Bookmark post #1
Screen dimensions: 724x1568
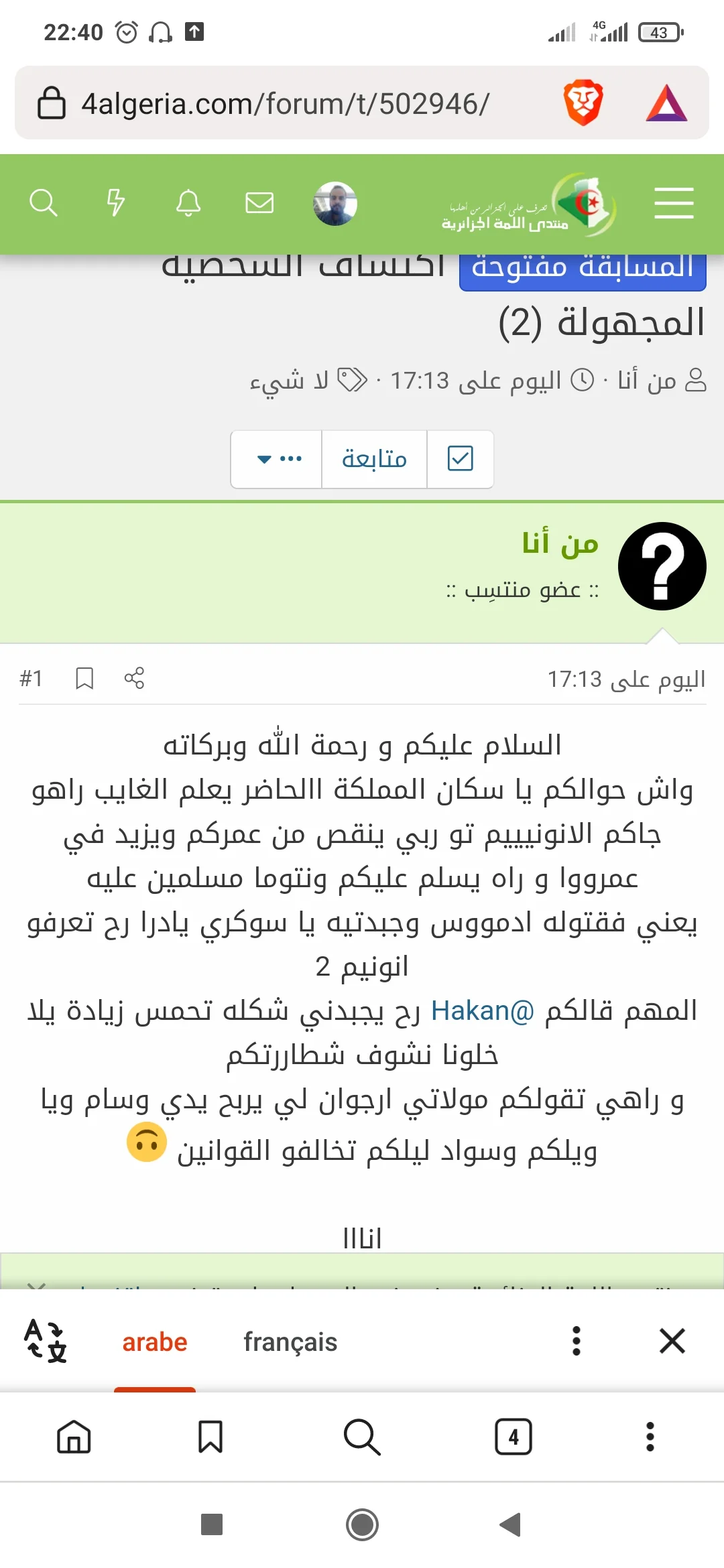point(84,678)
